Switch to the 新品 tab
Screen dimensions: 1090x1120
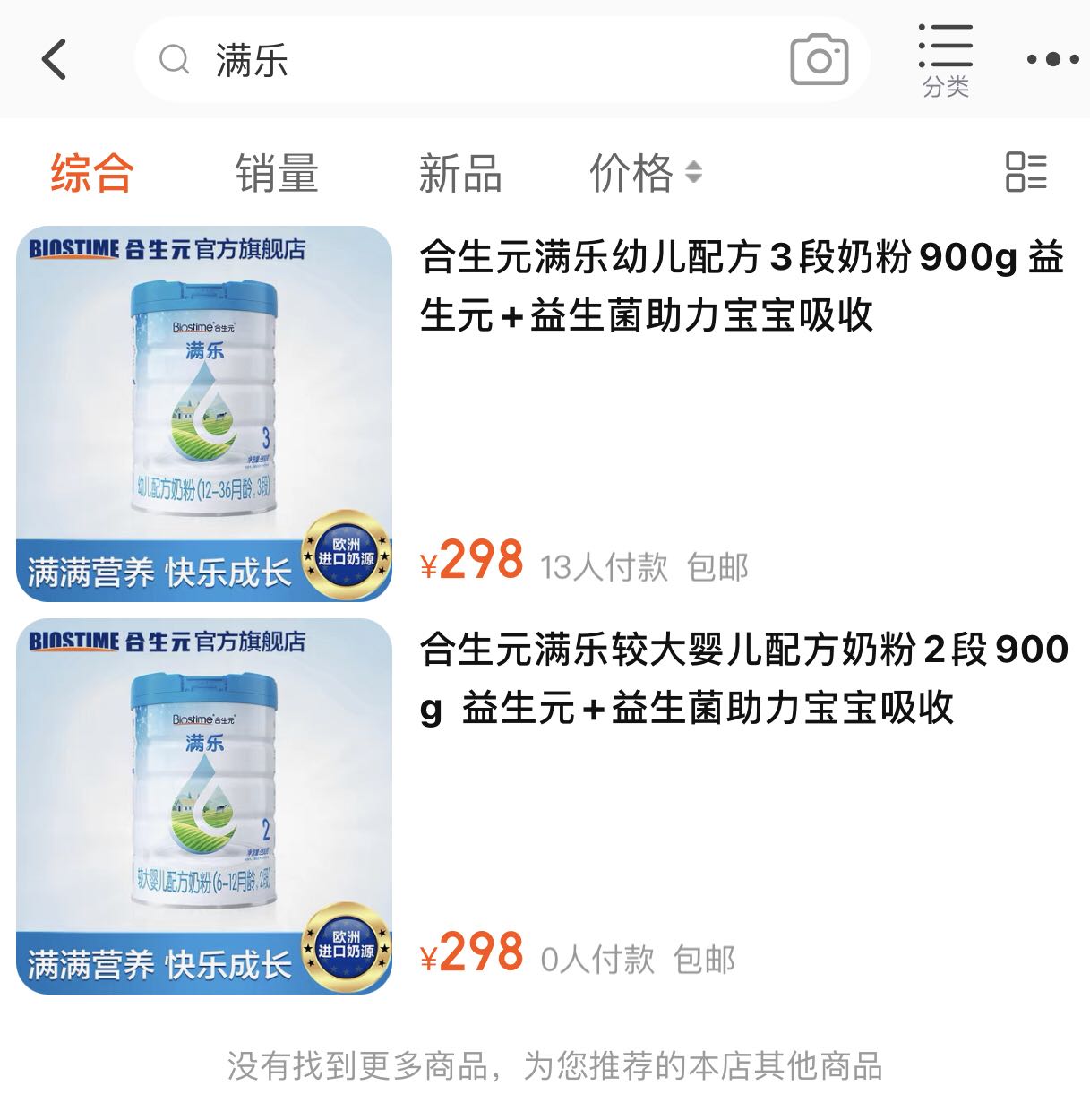460,172
